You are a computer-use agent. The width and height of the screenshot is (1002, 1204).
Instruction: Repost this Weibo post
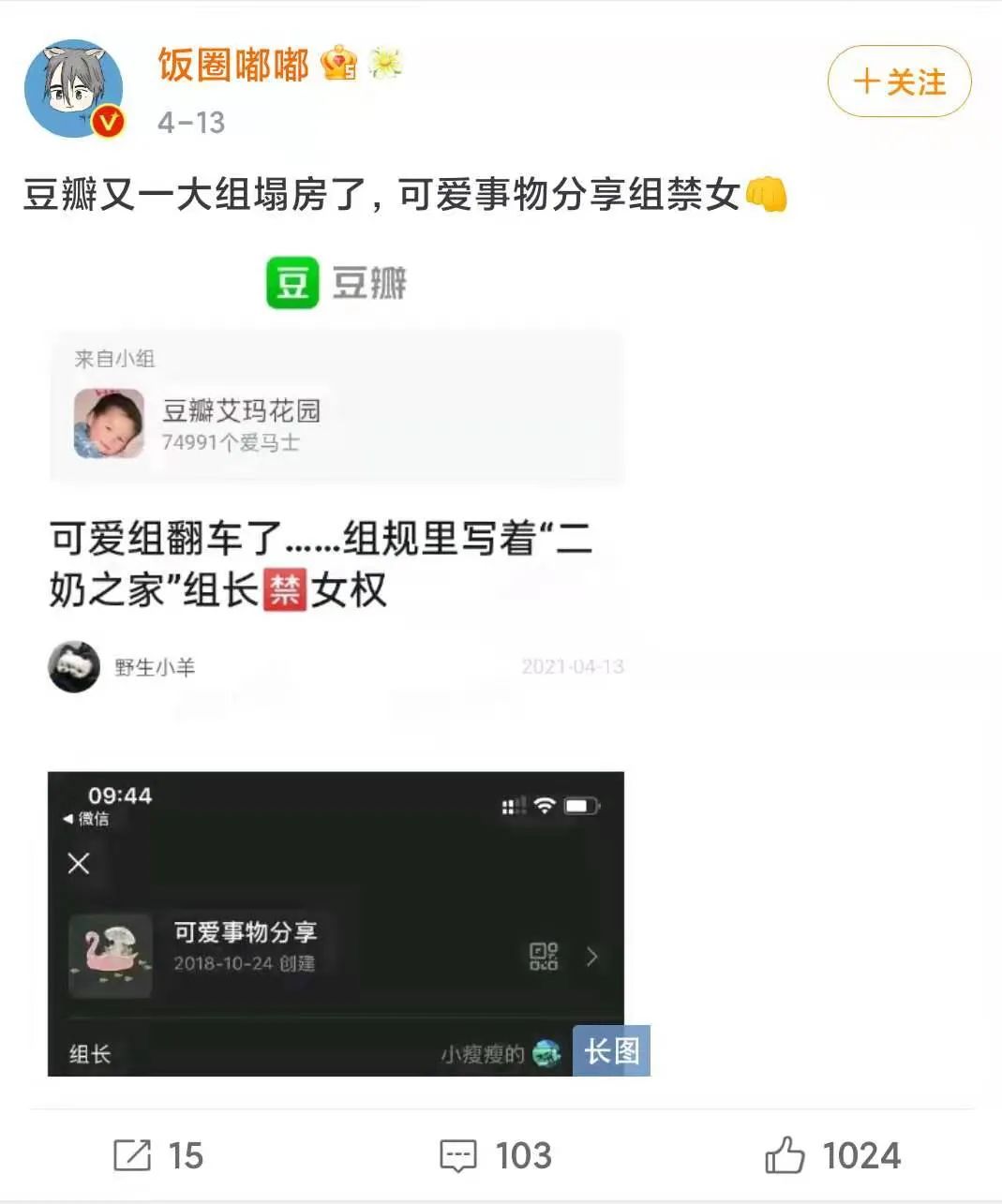tap(157, 1155)
